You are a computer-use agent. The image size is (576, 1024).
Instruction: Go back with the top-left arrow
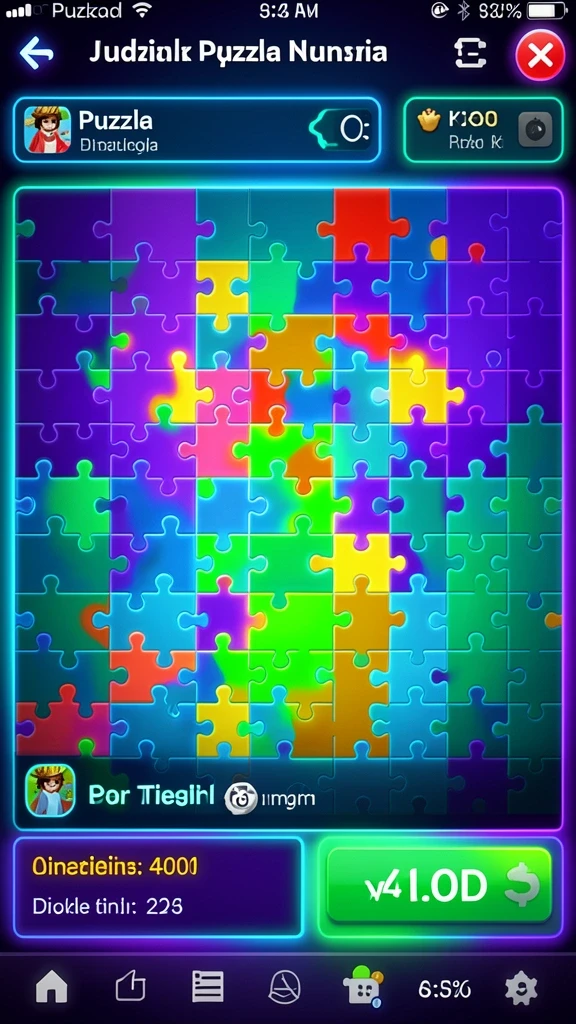point(37,54)
